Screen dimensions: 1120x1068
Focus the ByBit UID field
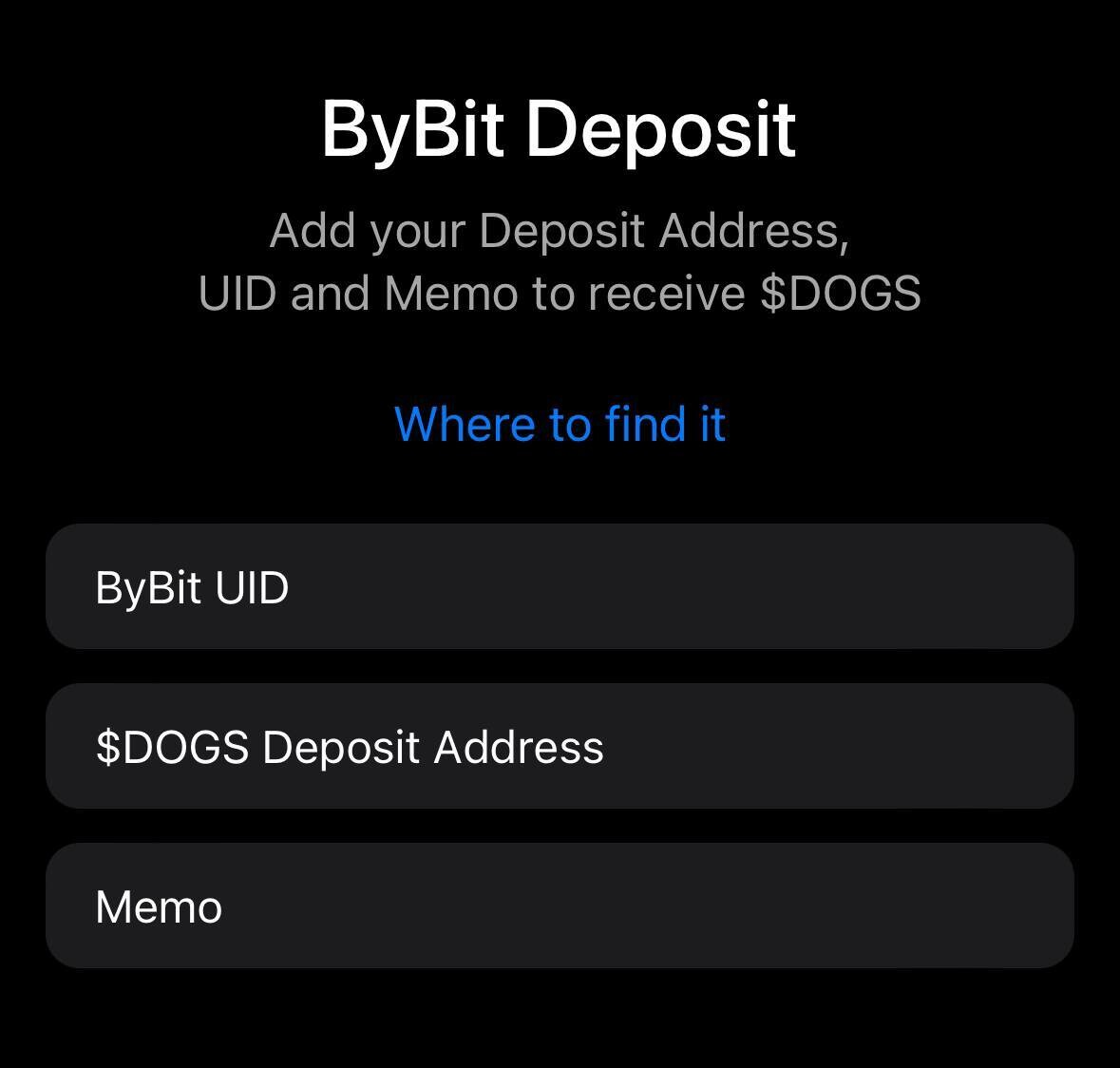[560, 587]
